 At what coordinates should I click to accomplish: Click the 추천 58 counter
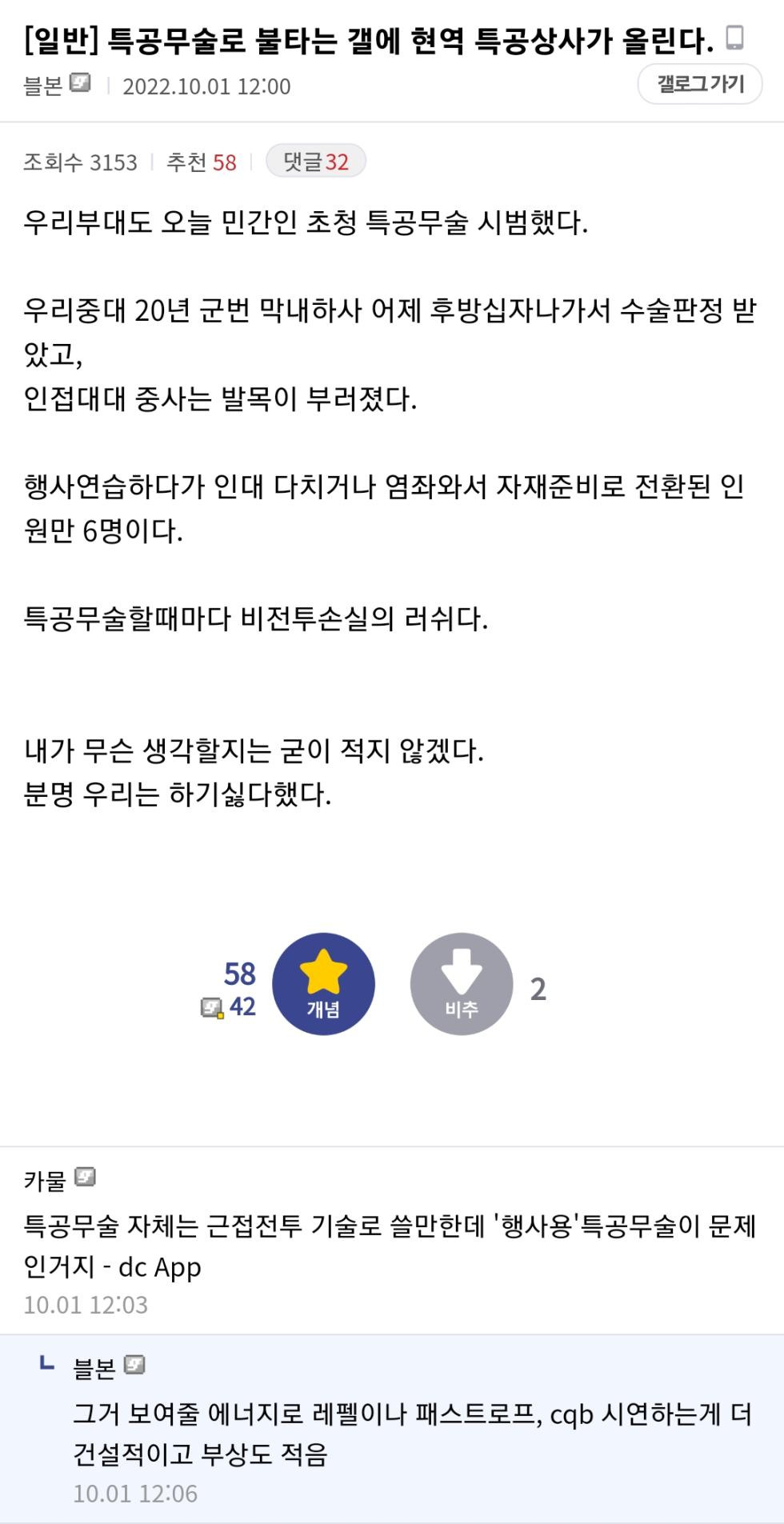(x=202, y=162)
